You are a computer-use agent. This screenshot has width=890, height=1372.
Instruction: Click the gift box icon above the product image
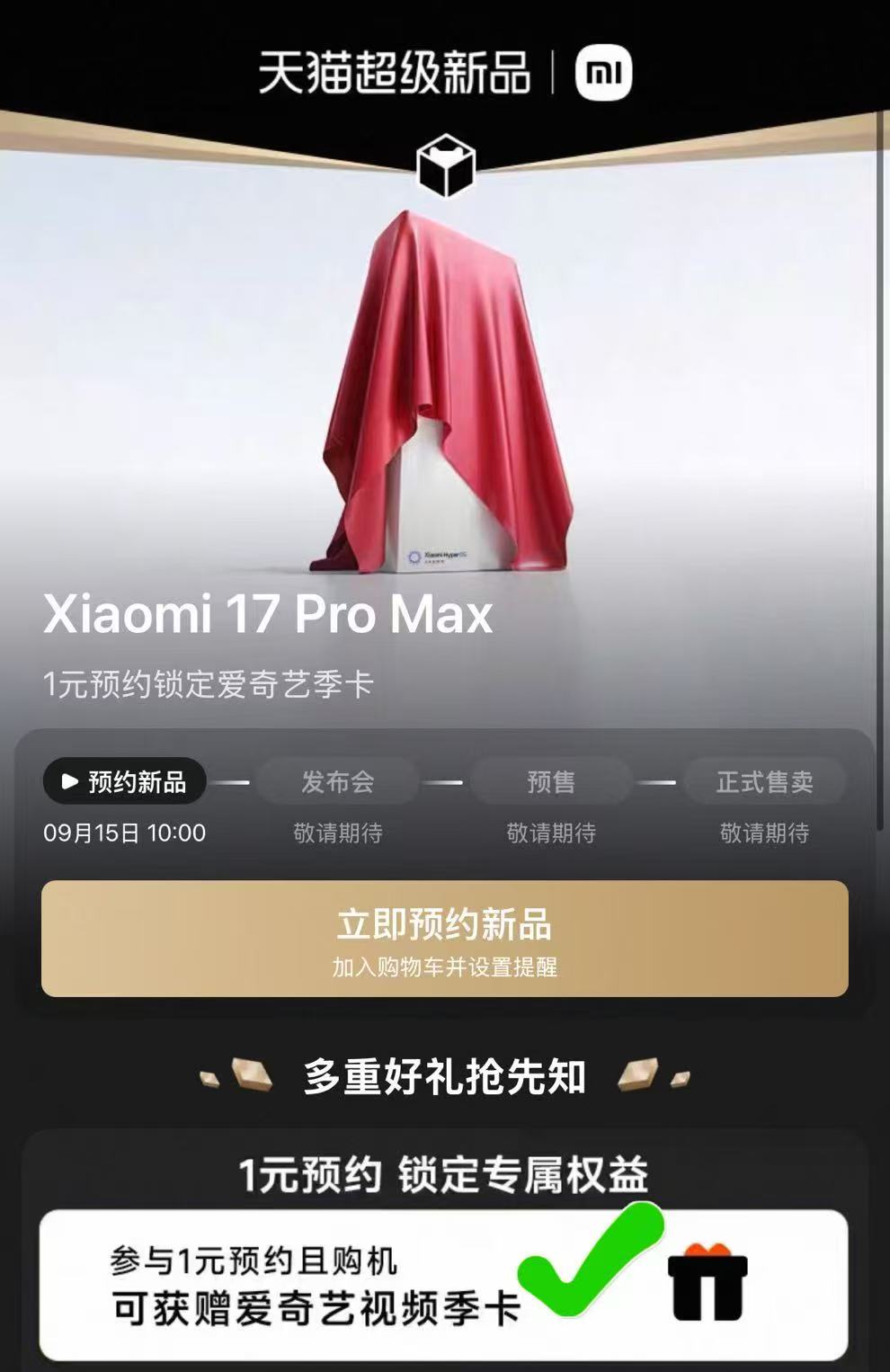pos(446,165)
